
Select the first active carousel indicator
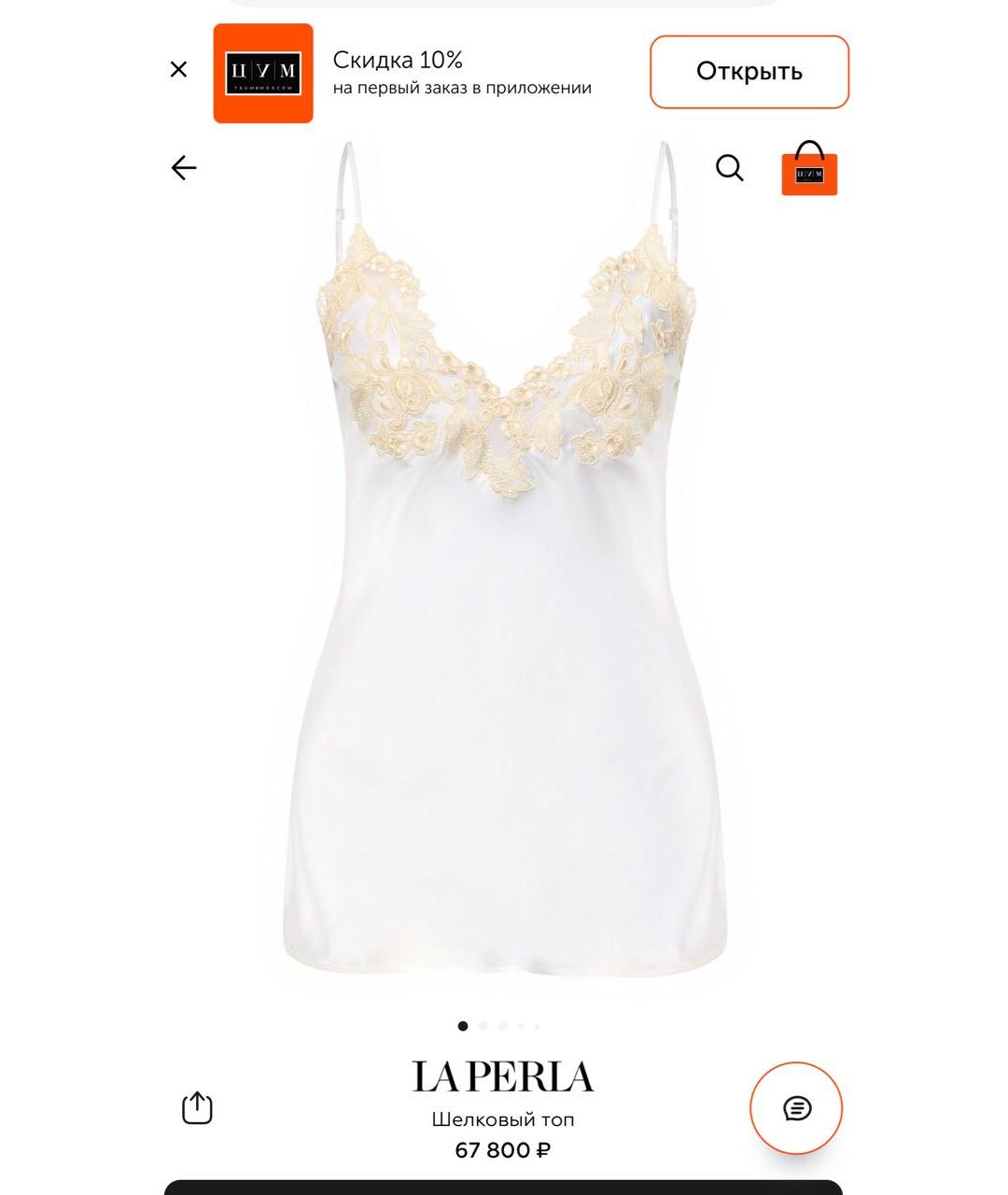[463, 1025]
